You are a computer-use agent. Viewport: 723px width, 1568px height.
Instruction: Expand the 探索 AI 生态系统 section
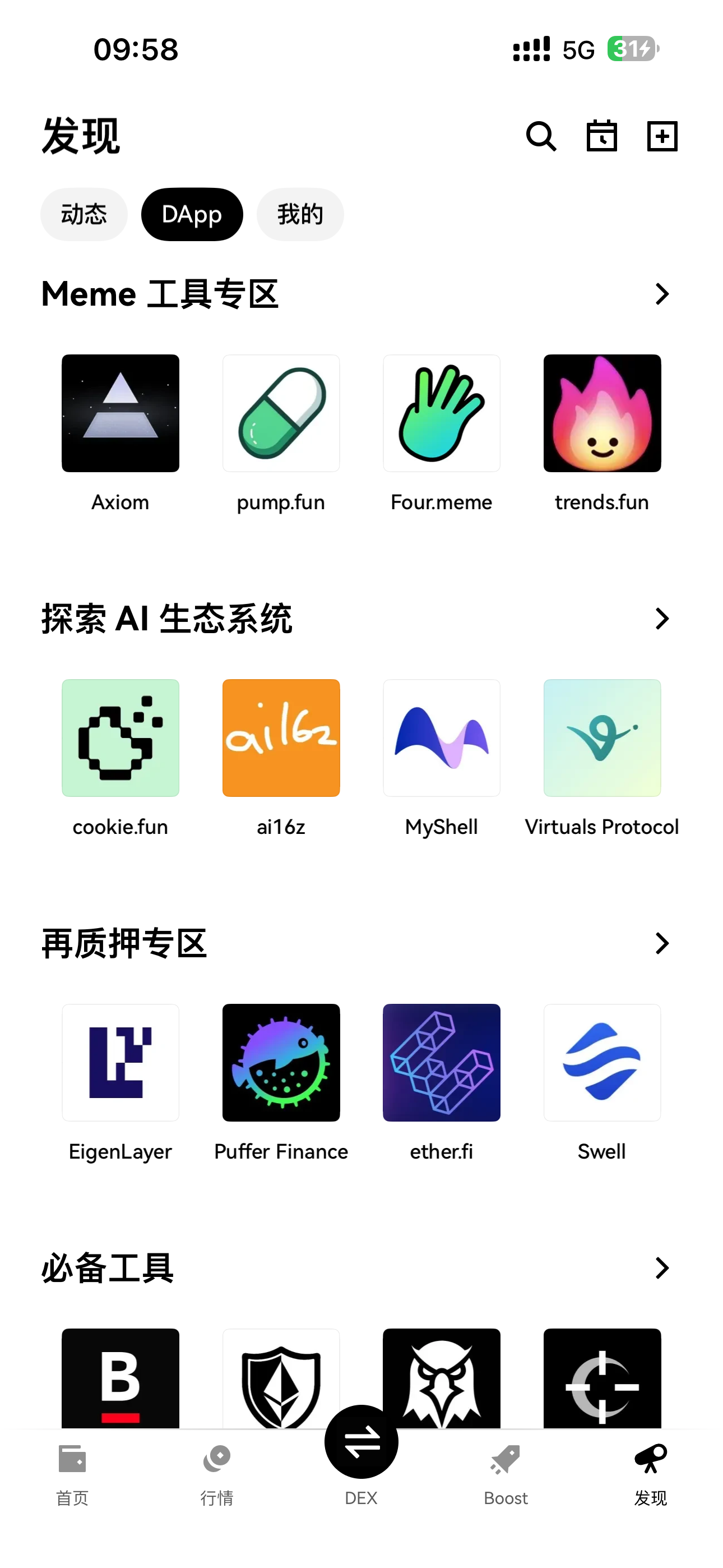coord(662,619)
